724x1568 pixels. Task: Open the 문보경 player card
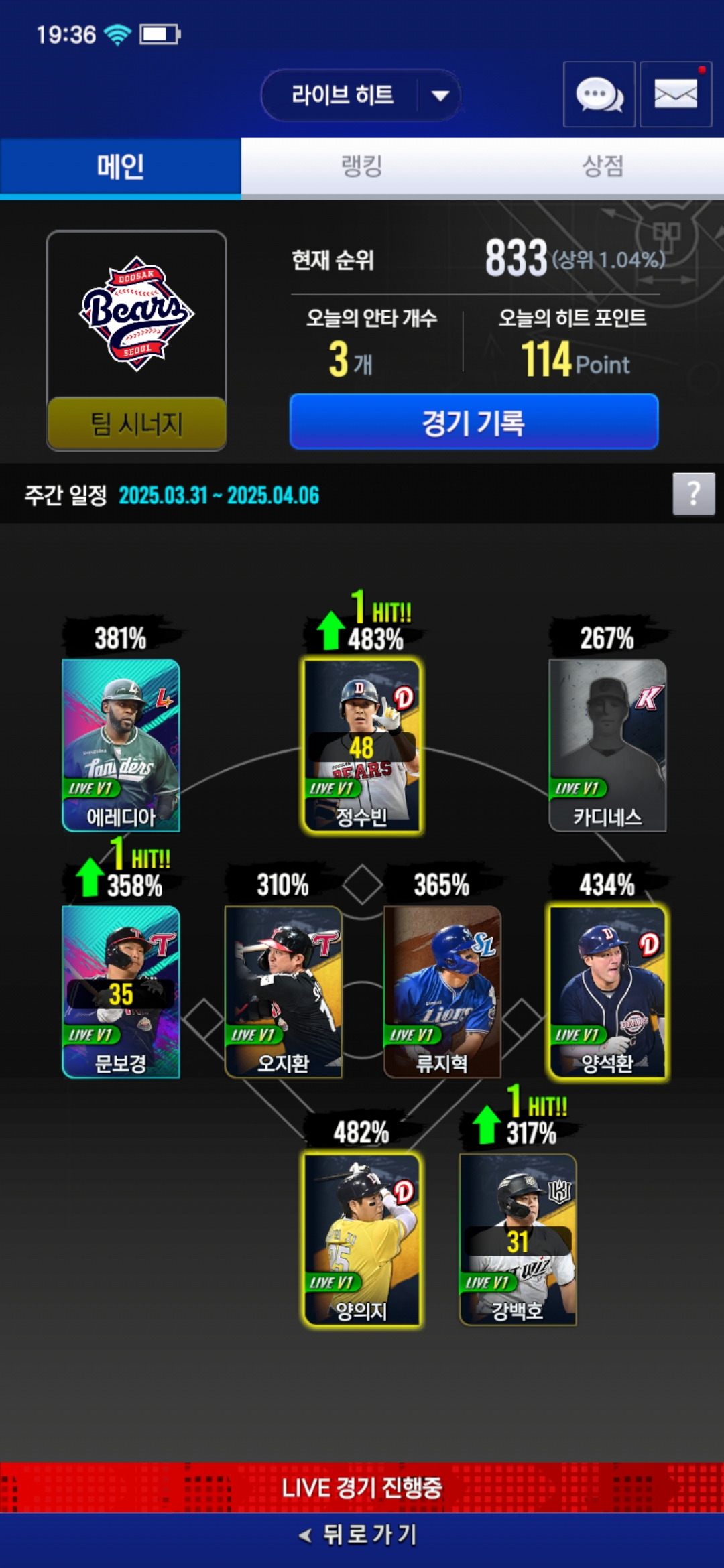point(121,992)
